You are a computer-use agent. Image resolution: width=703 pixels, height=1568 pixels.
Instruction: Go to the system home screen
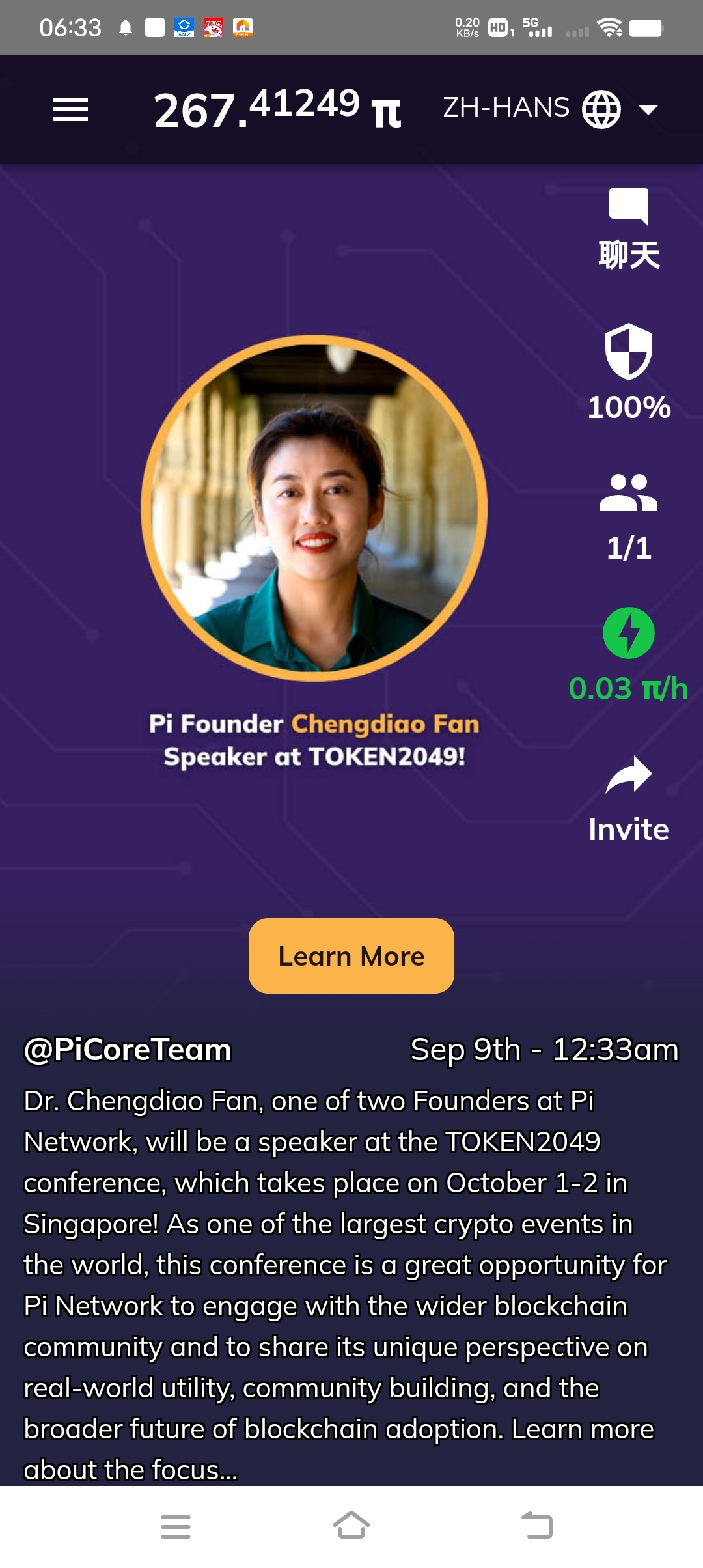coord(351,1526)
